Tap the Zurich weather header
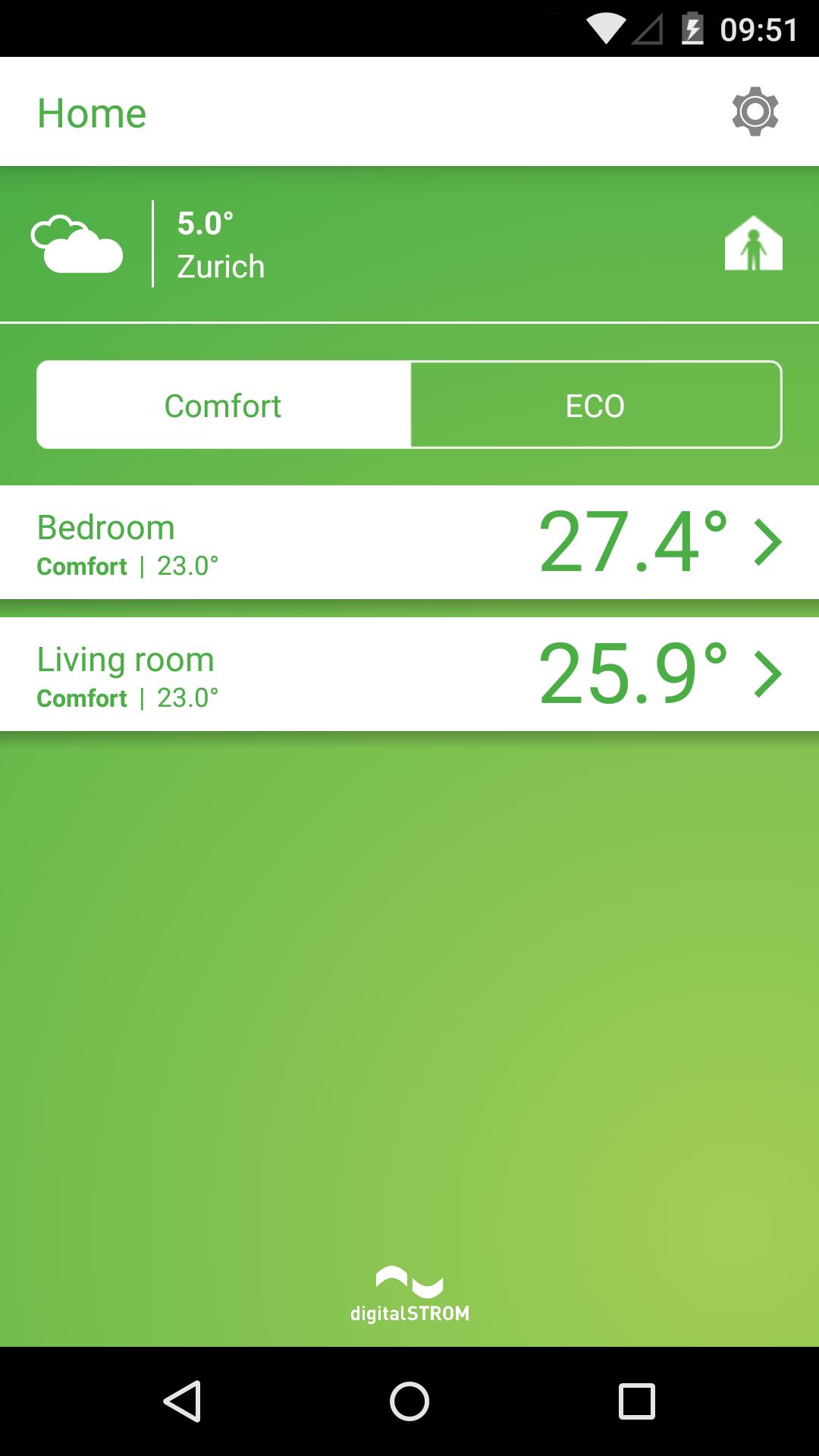This screenshot has width=819, height=1456. [x=220, y=244]
